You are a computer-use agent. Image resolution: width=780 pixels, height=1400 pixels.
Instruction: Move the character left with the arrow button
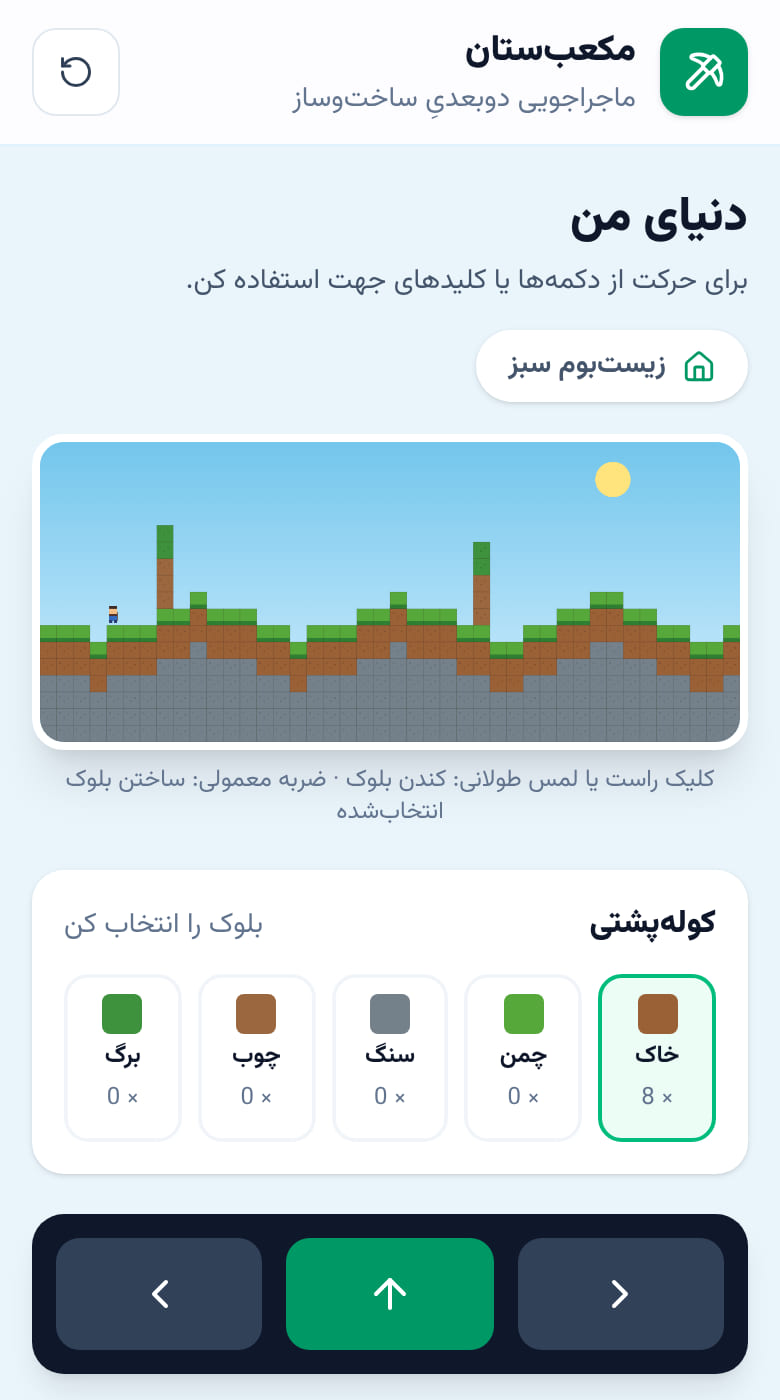159,1294
